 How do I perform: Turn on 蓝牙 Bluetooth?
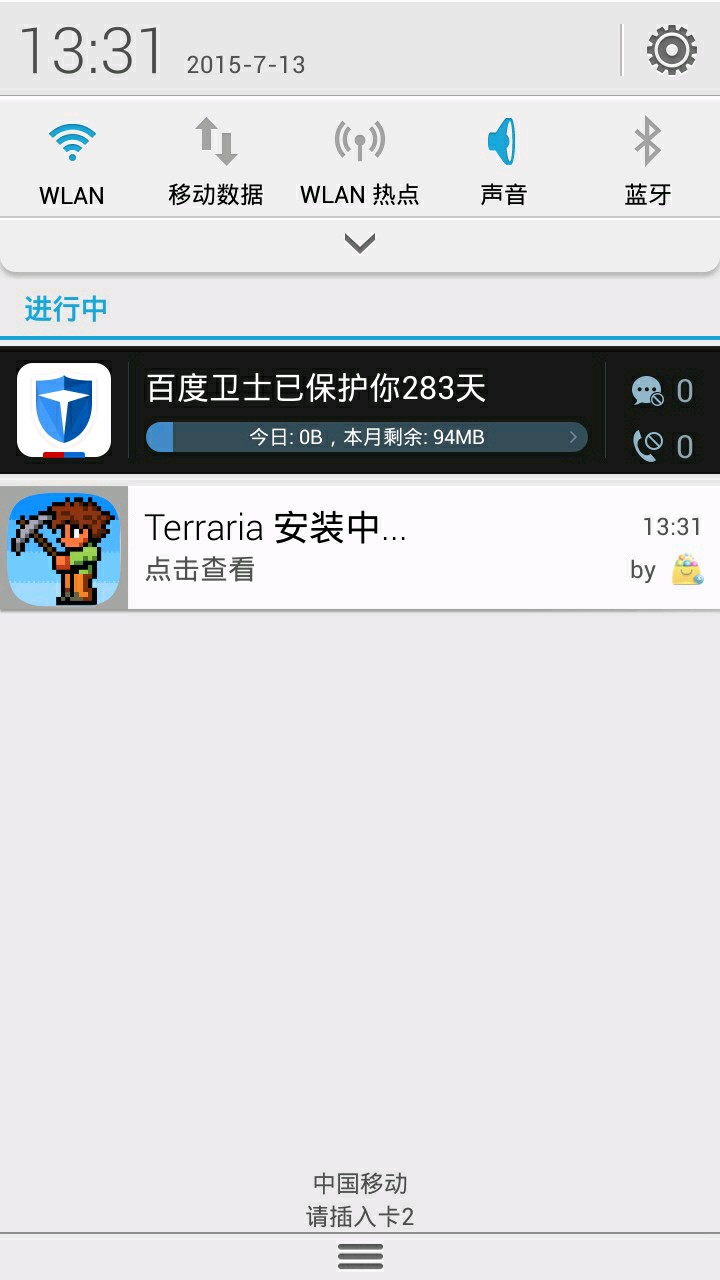647,158
